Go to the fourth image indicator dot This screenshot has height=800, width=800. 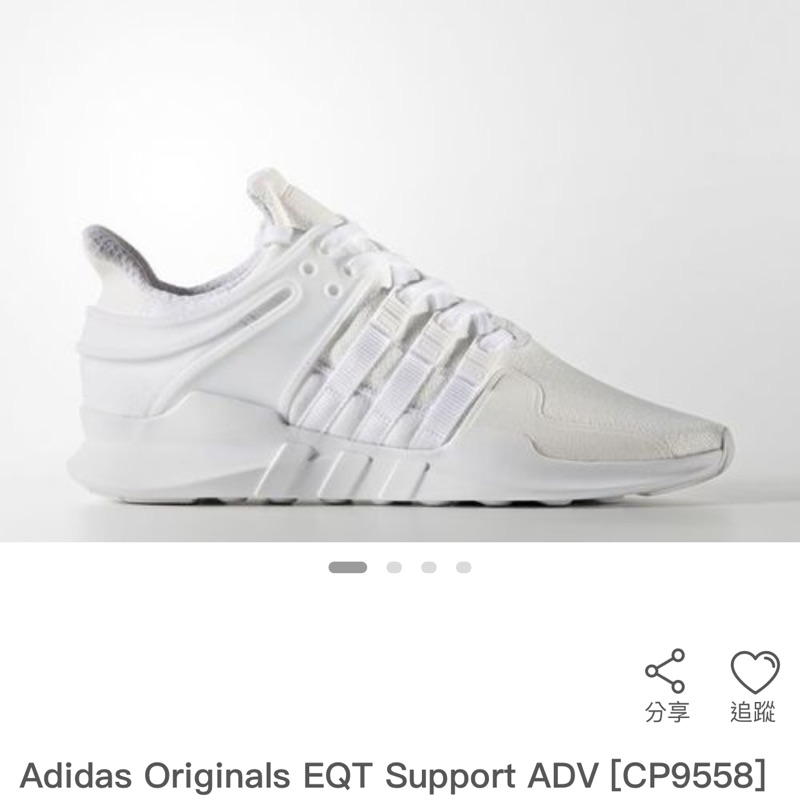tap(463, 567)
